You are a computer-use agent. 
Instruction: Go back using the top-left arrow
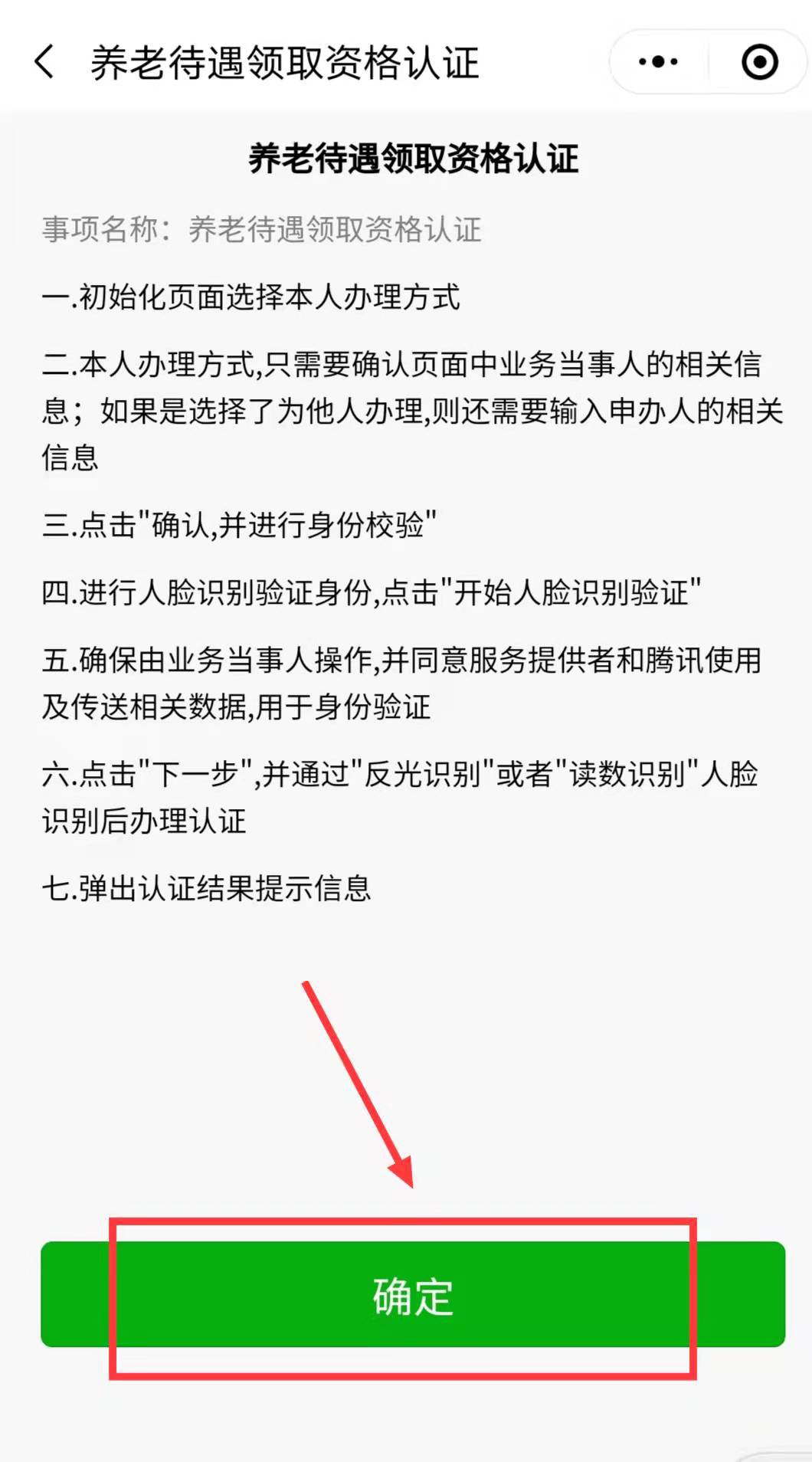[44, 62]
